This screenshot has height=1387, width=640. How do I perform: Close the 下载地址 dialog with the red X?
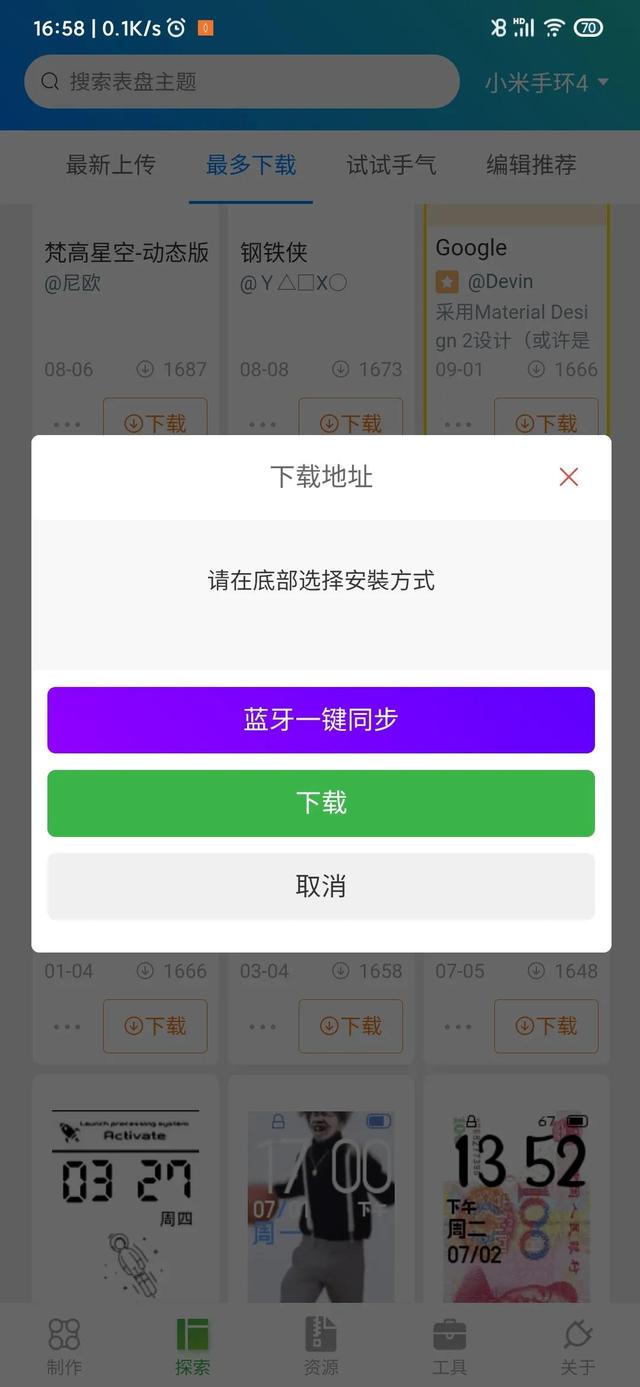pos(569,477)
